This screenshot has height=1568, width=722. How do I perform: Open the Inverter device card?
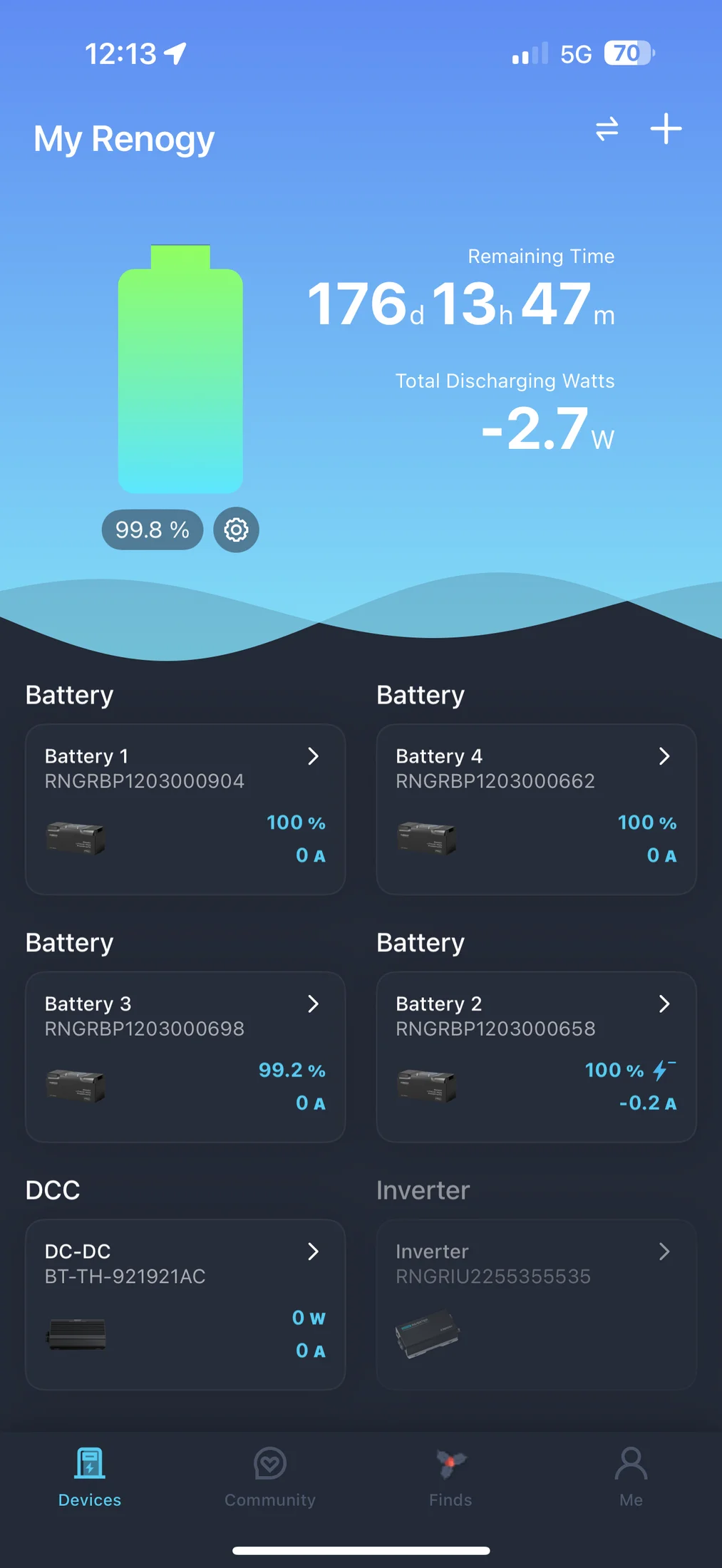coord(536,1304)
